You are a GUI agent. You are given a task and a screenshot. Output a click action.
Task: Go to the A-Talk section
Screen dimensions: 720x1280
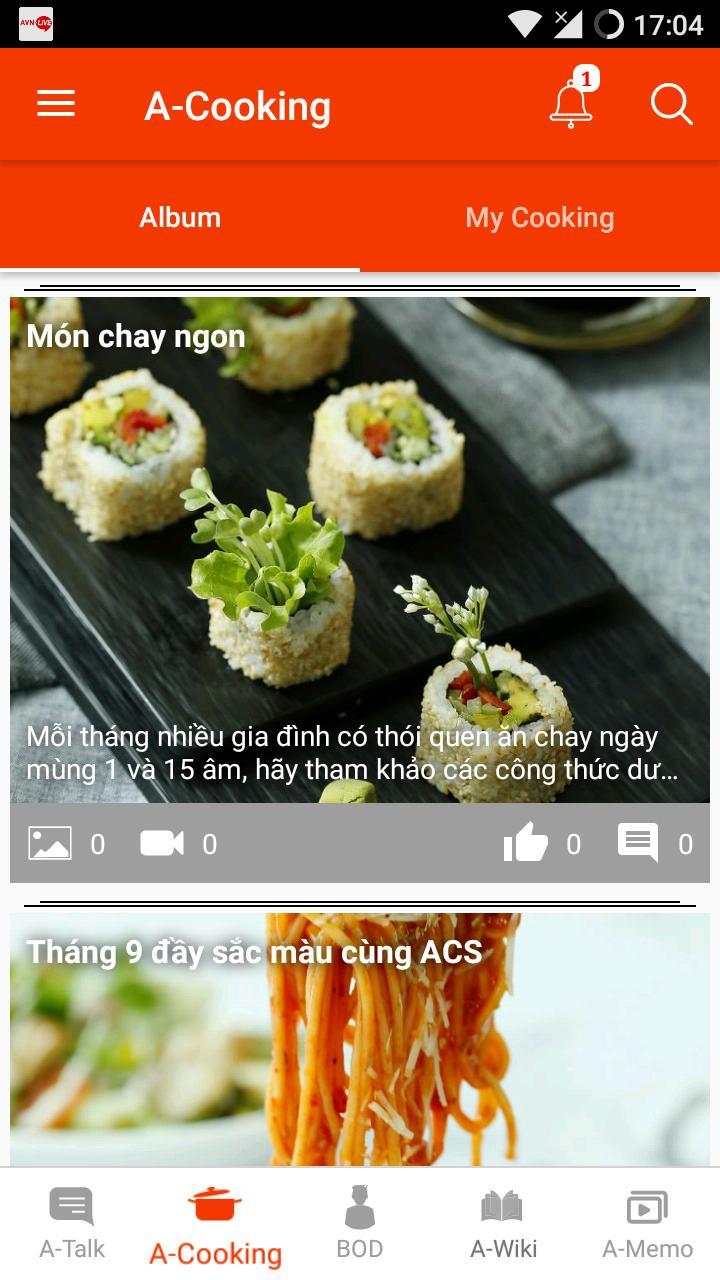(72, 1223)
